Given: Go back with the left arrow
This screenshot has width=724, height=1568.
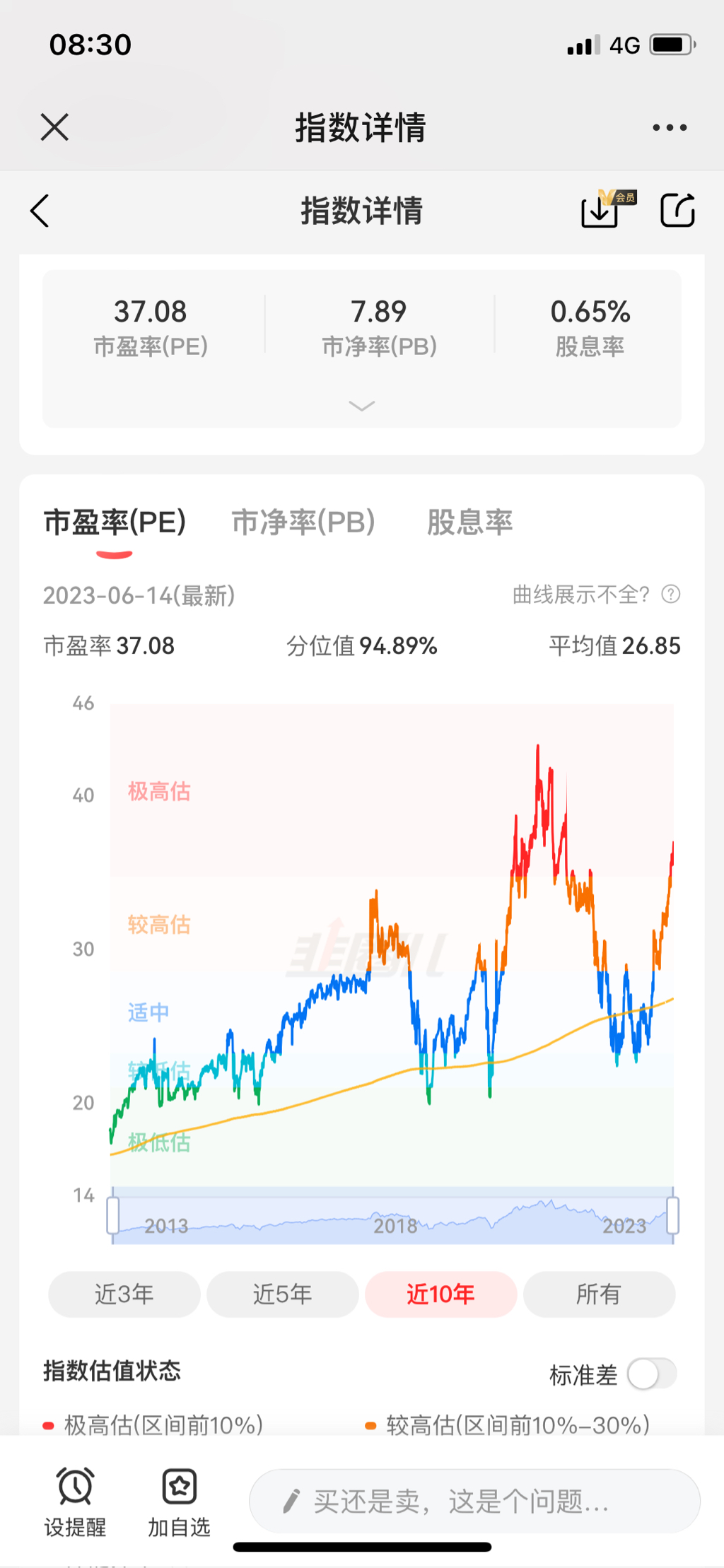Looking at the screenshot, I should [40, 211].
